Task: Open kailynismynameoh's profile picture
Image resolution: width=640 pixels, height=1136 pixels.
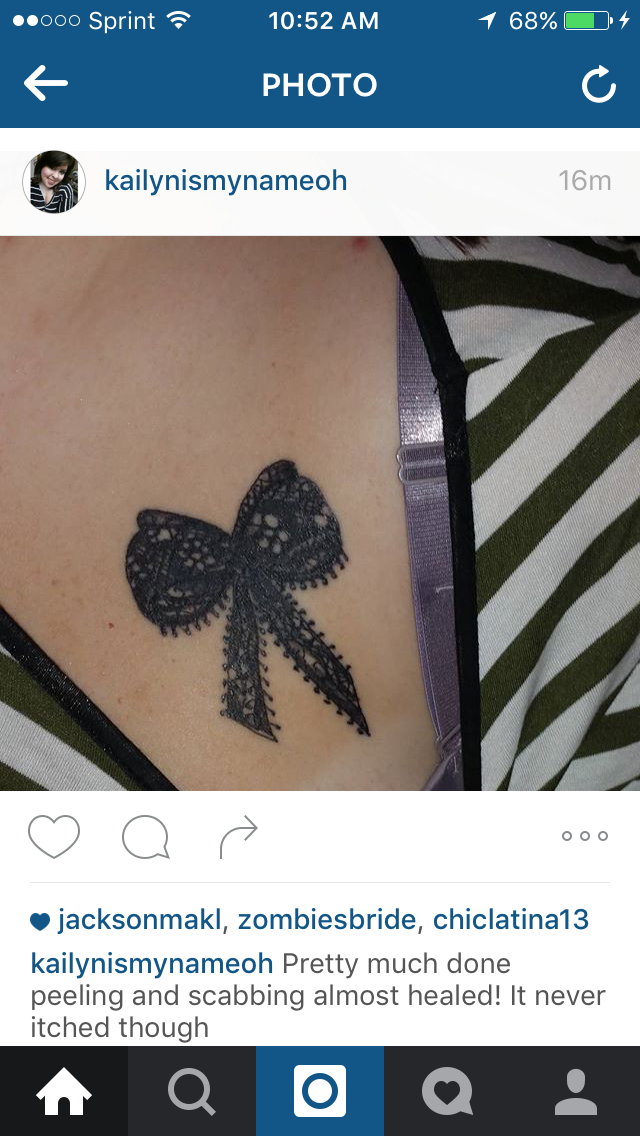Action: coord(54,182)
